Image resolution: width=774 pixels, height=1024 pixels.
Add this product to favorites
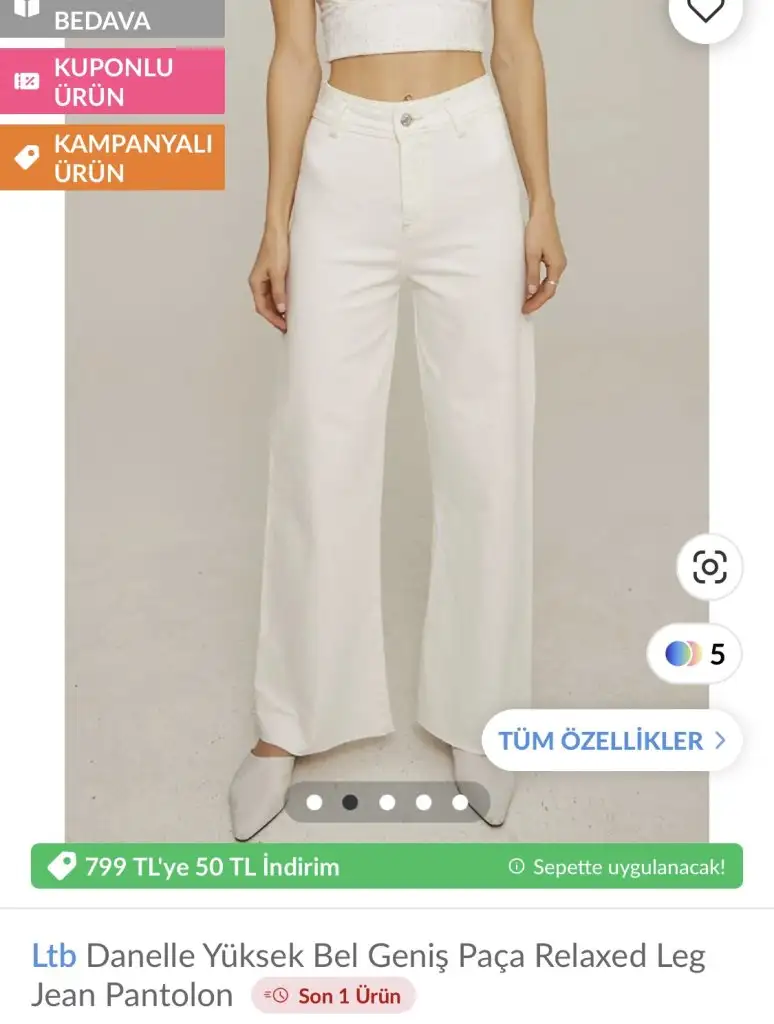(706, 10)
